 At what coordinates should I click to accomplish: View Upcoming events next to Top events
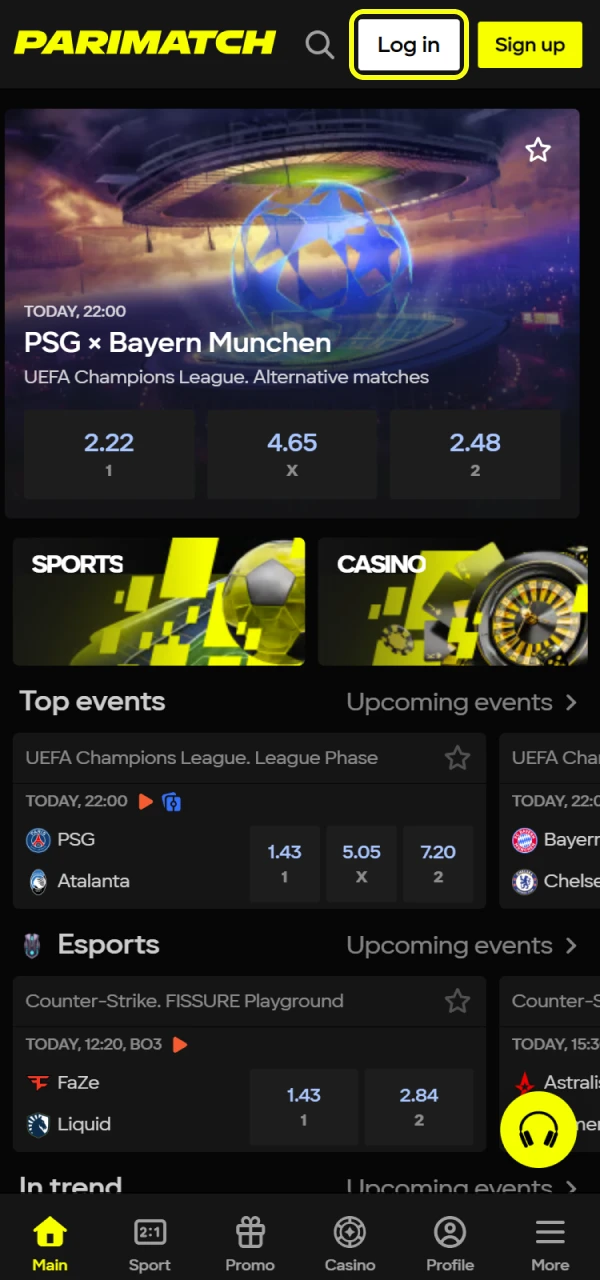click(461, 702)
